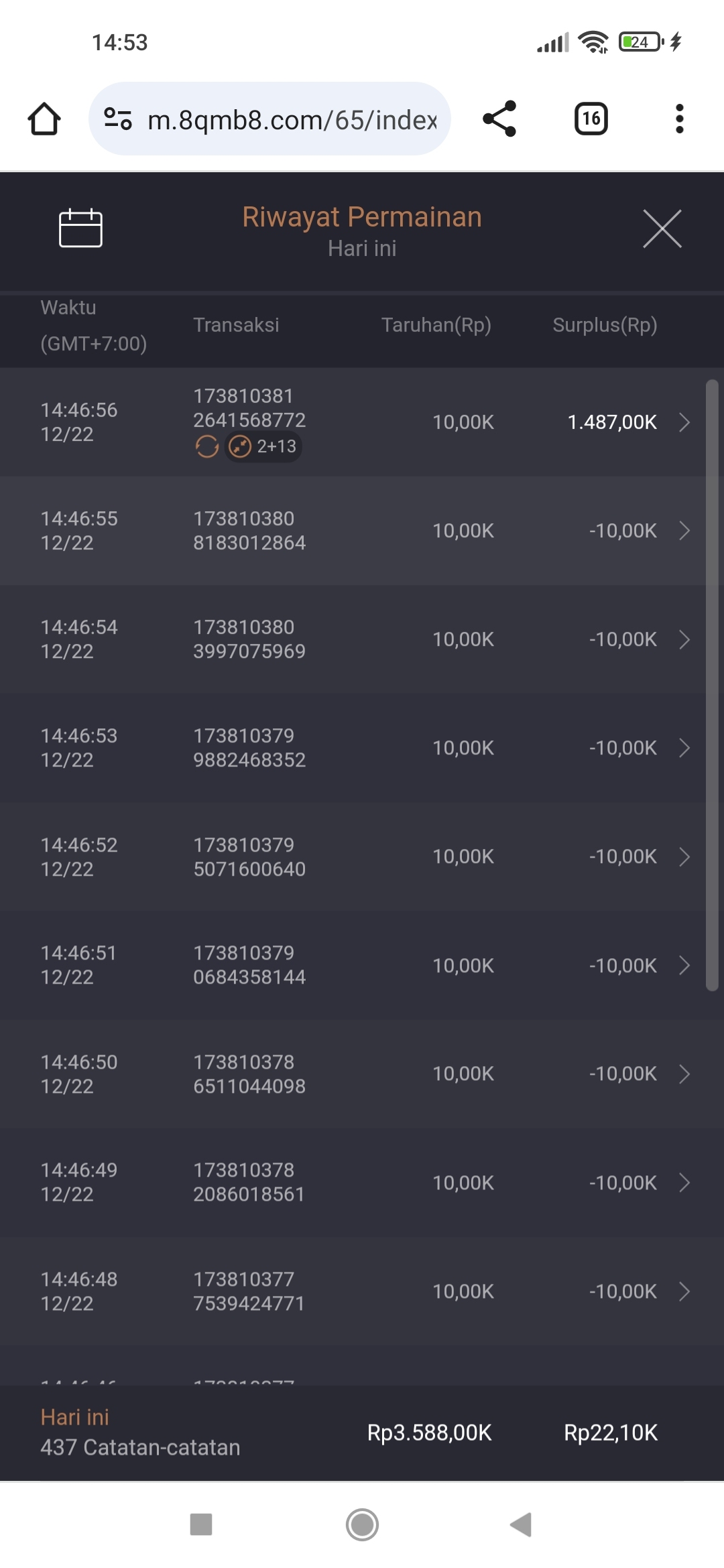Viewport: 724px width, 1568px height.
Task: Open the 14:46:56 record with 1.487,00K surplus
Action: click(x=362, y=422)
